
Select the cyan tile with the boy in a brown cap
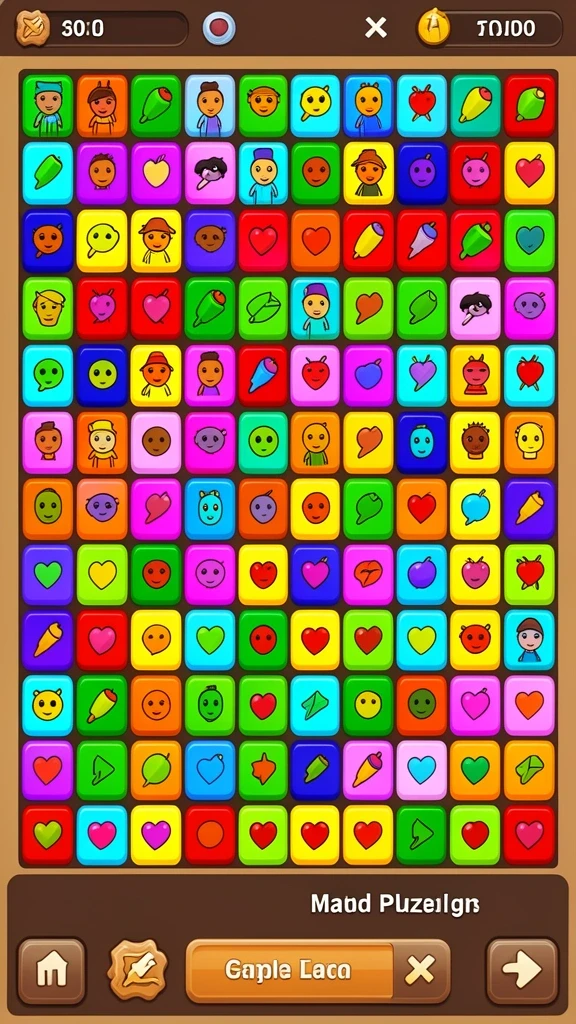(x=529, y=641)
